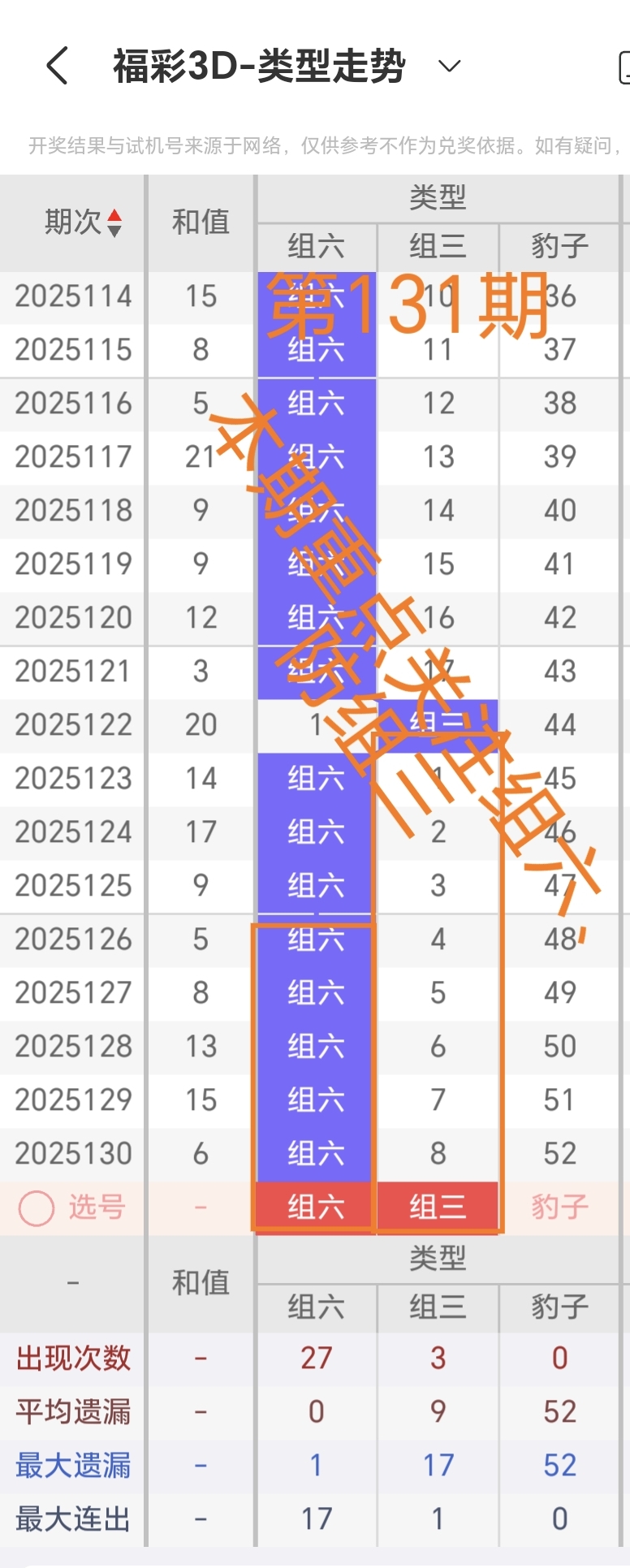Tap the partially visible icon at top right
The height and width of the screenshot is (1568, 630).
[x=625, y=67]
